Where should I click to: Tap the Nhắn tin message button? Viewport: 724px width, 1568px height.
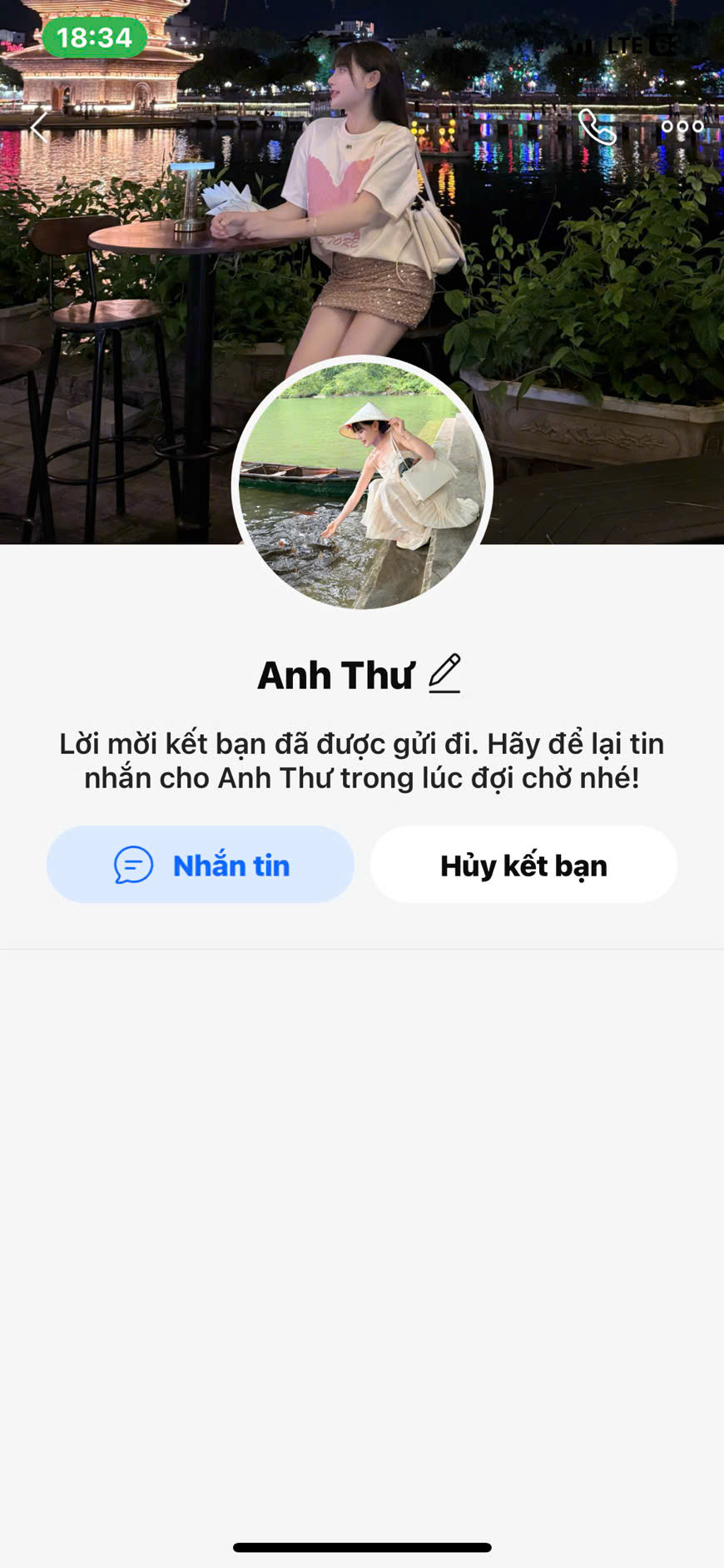click(201, 865)
